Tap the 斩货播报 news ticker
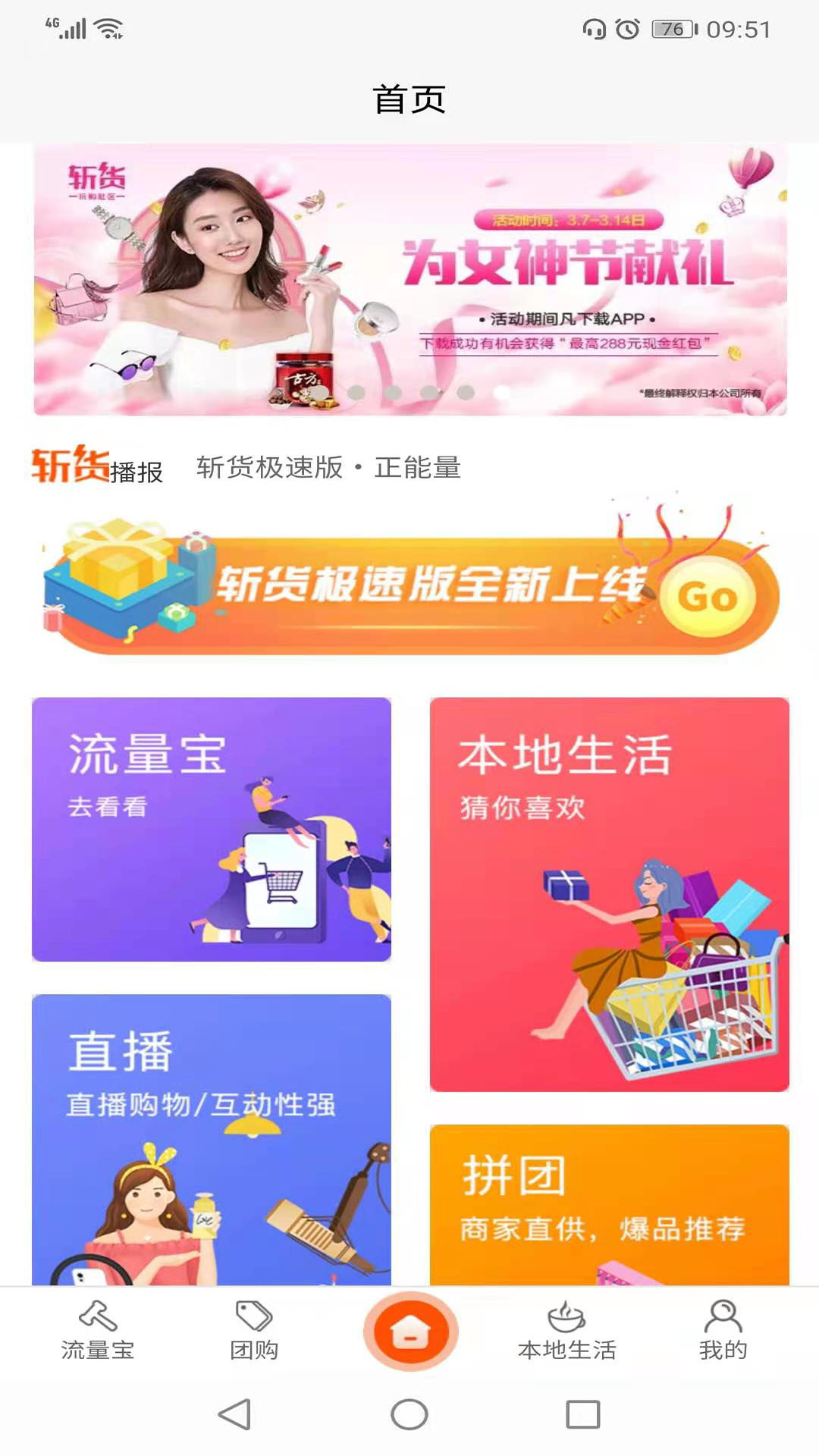 tap(328, 468)
